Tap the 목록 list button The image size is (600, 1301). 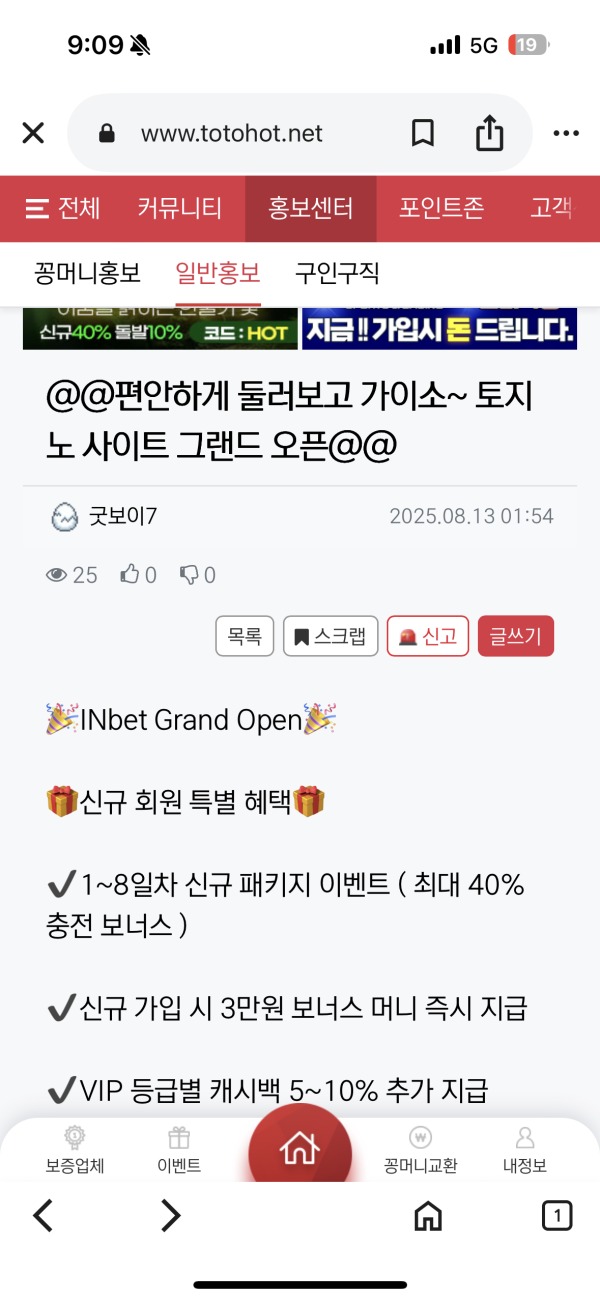pyautogui.click(x=245, y=636)
